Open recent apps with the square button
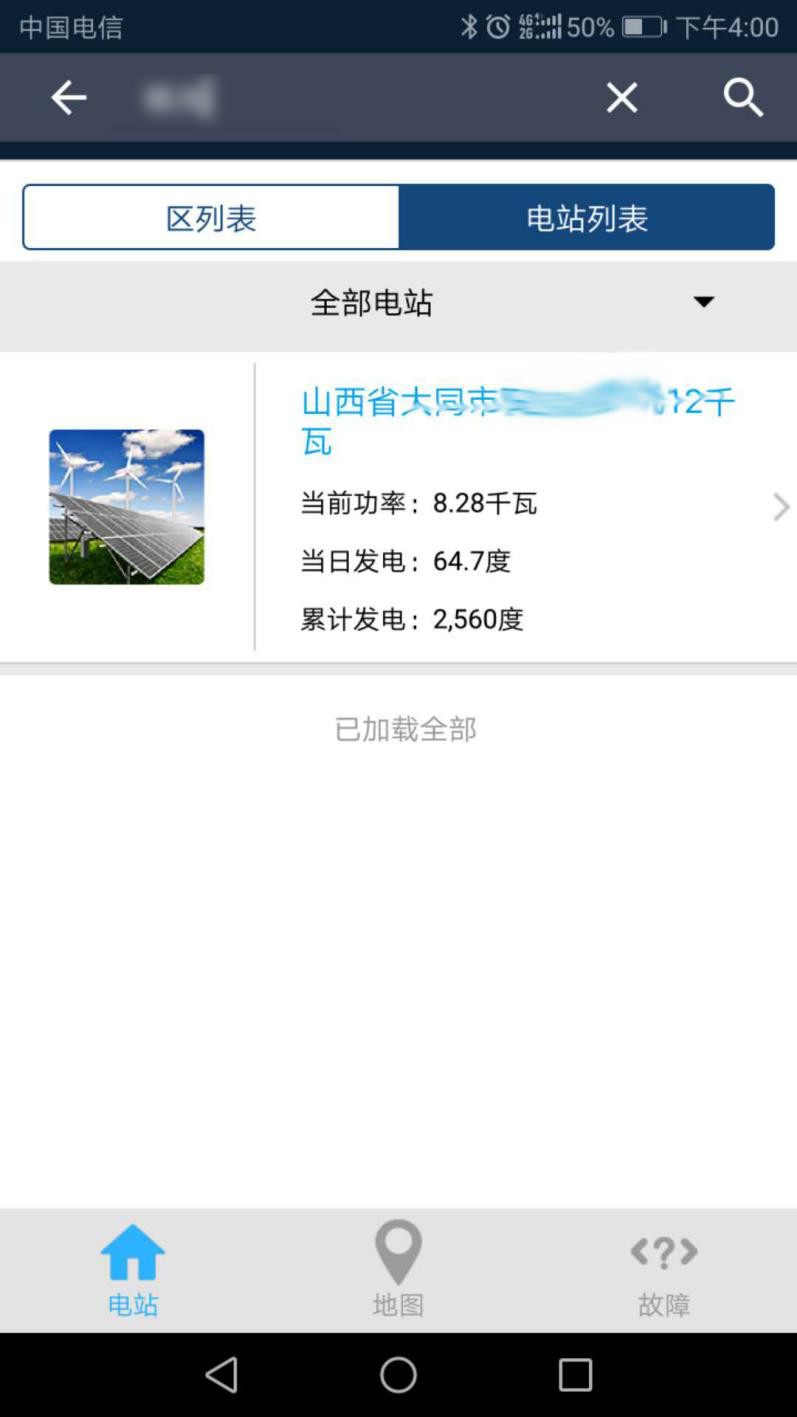The image size is (797, 1417). pyautogui.click(x=575, y=1374)
